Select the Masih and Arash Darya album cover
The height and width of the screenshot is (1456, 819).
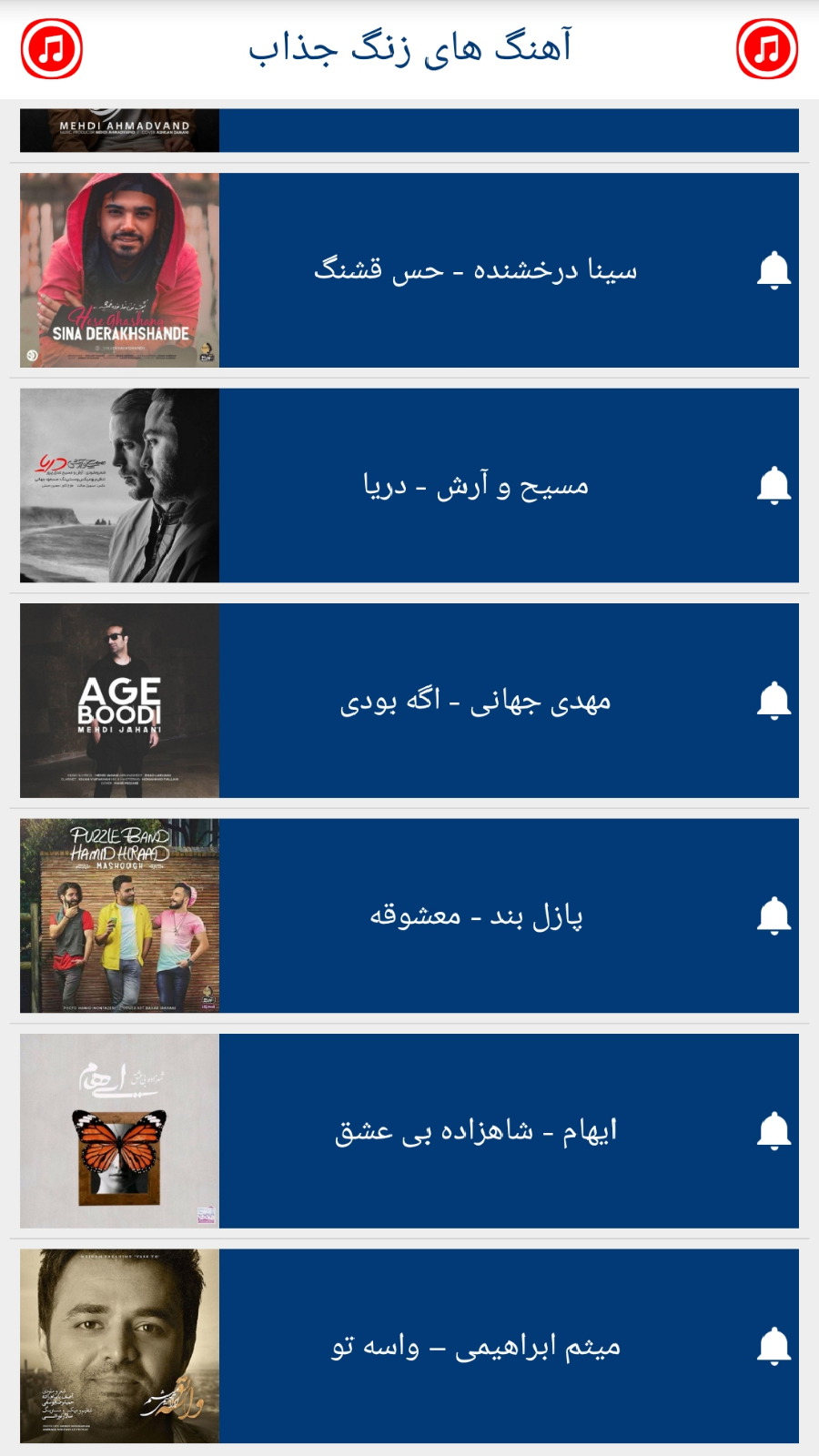point(118,484)
